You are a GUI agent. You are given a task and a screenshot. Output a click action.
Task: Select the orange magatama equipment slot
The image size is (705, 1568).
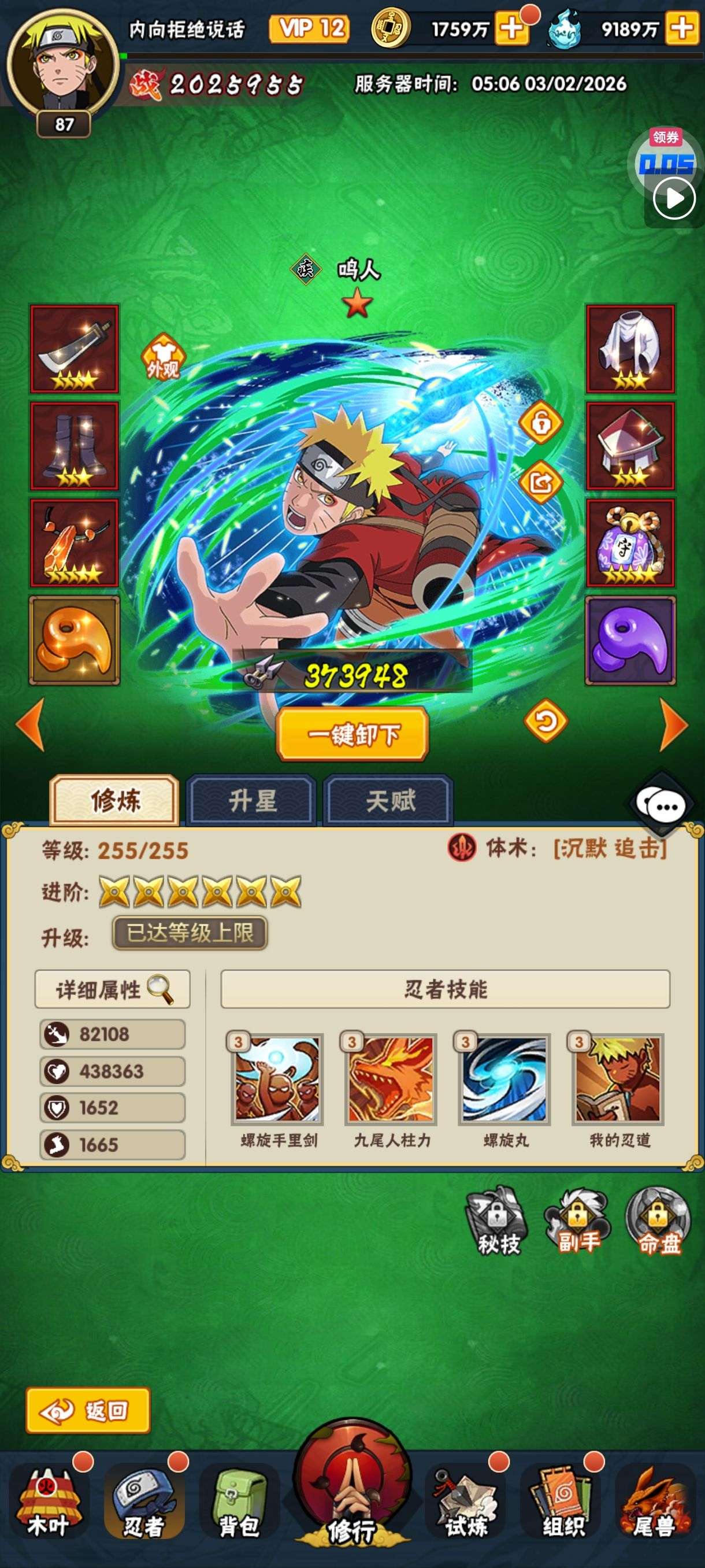pyautogui.click(x=74, y=641)
